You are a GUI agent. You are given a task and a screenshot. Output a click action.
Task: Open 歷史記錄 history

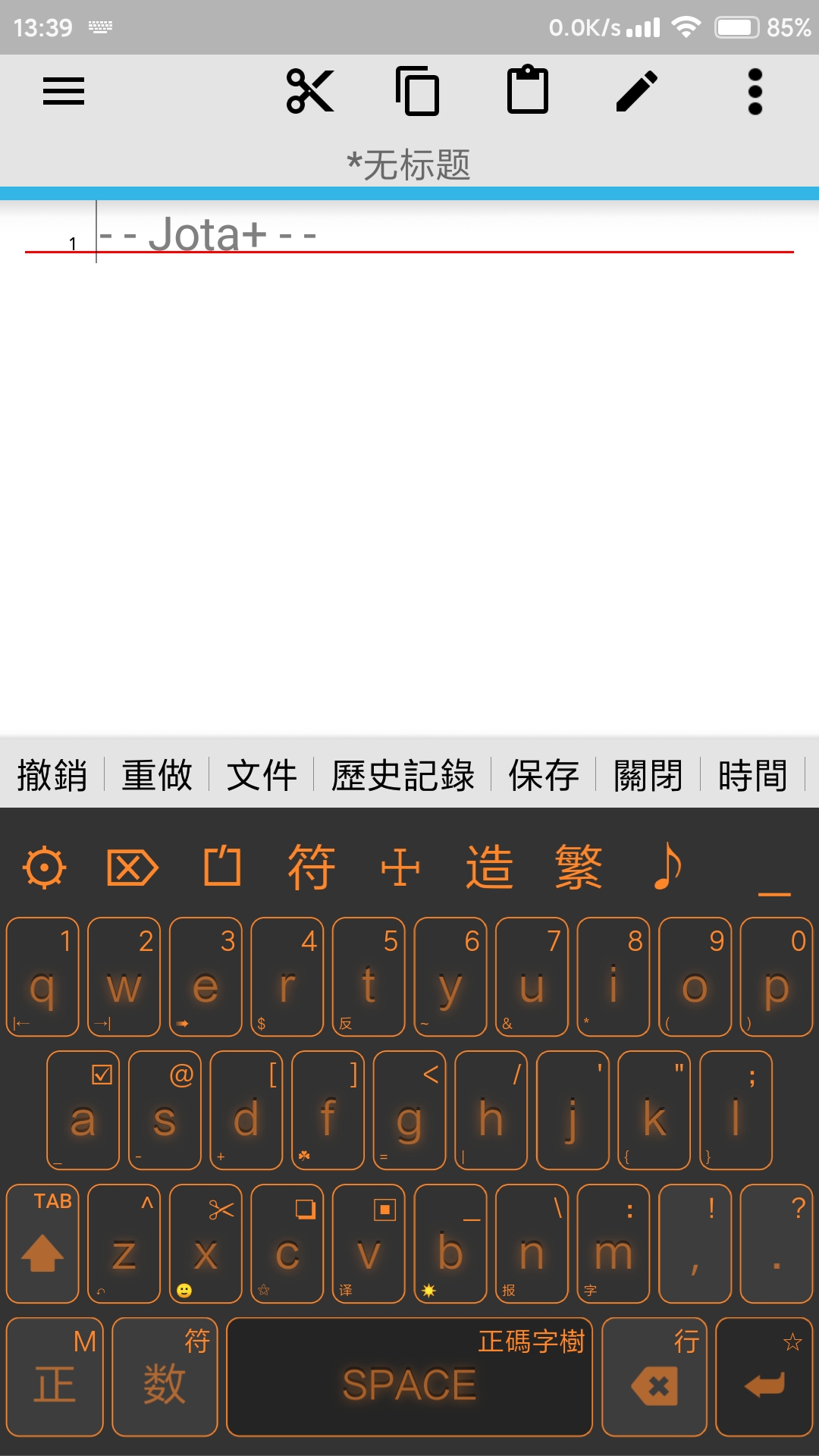click(x=403, y=775)
